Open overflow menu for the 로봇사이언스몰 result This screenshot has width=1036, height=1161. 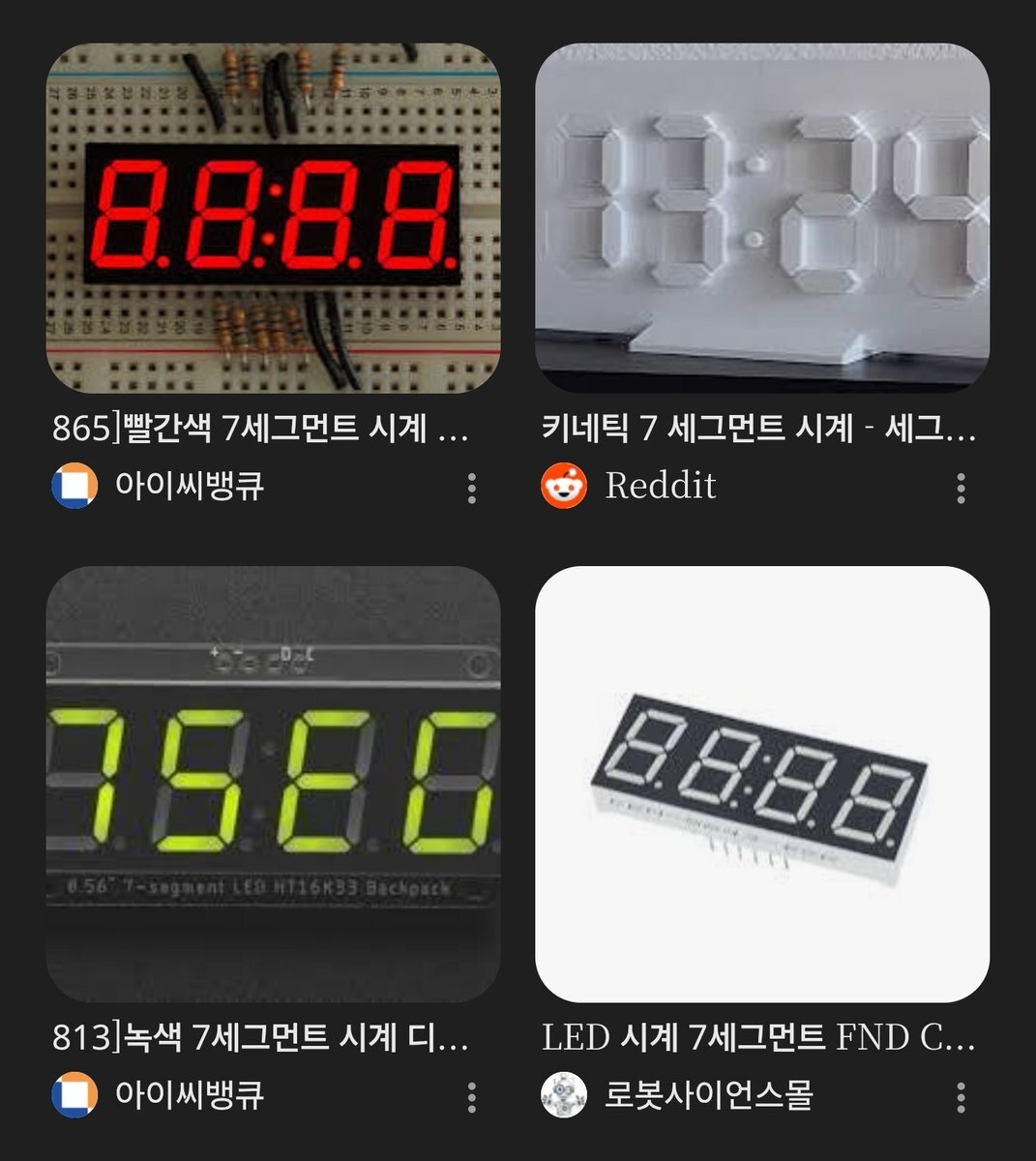[961, 1097]
